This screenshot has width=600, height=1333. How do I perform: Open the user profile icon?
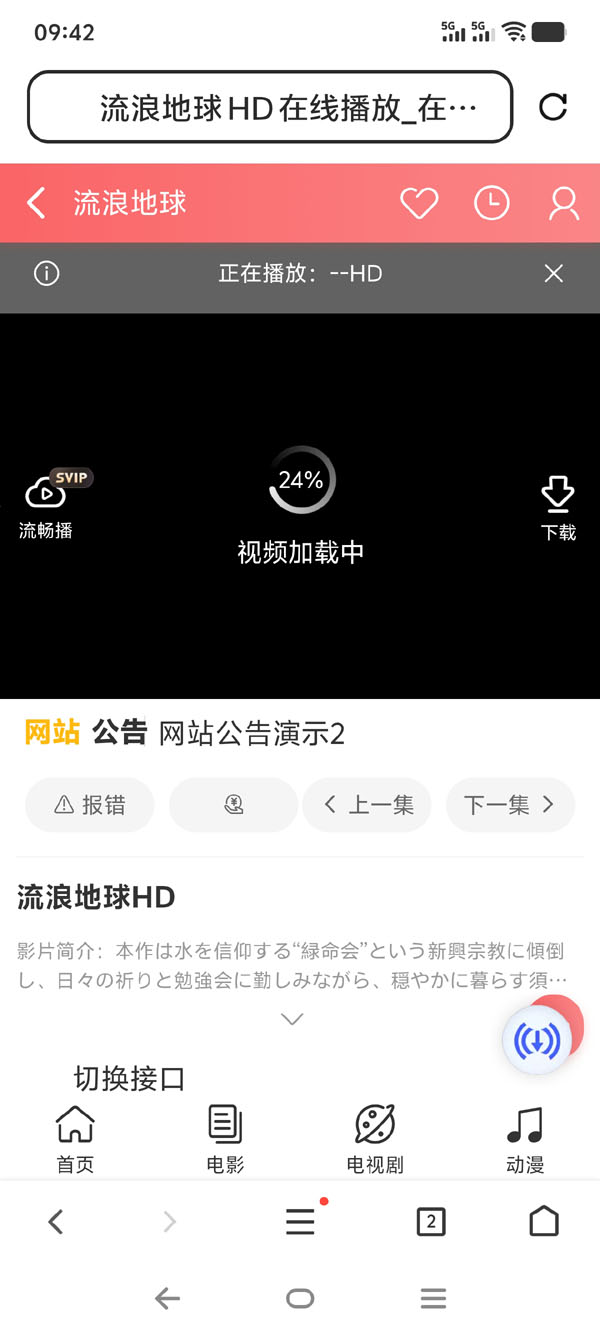[x=564, y=203]
